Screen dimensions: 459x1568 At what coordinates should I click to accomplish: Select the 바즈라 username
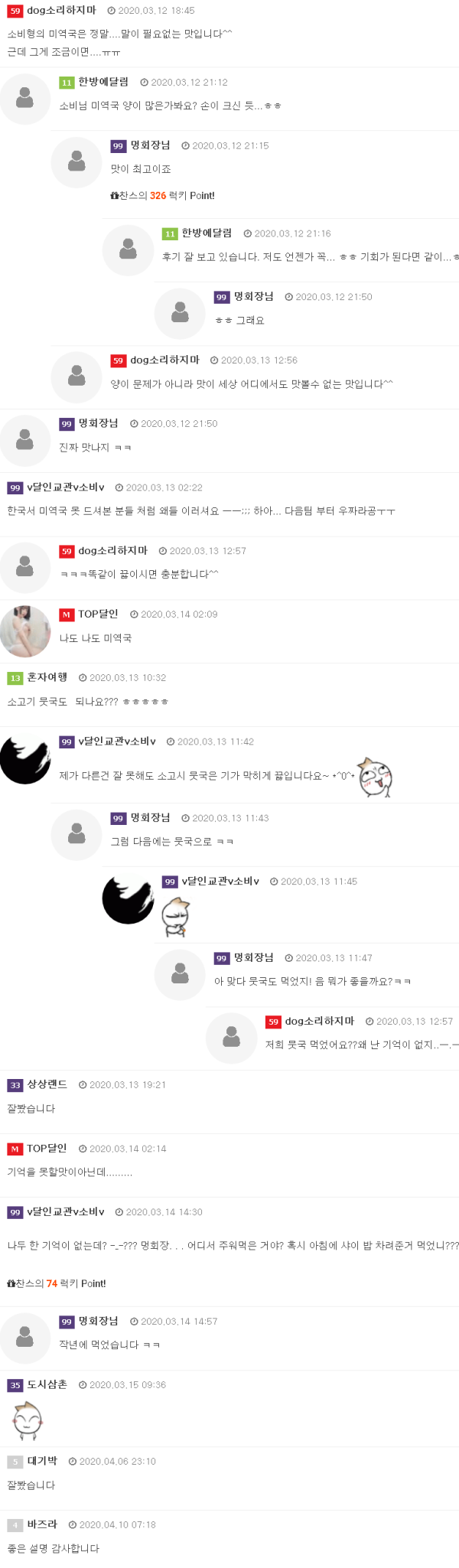click(x=43, y=1524)
